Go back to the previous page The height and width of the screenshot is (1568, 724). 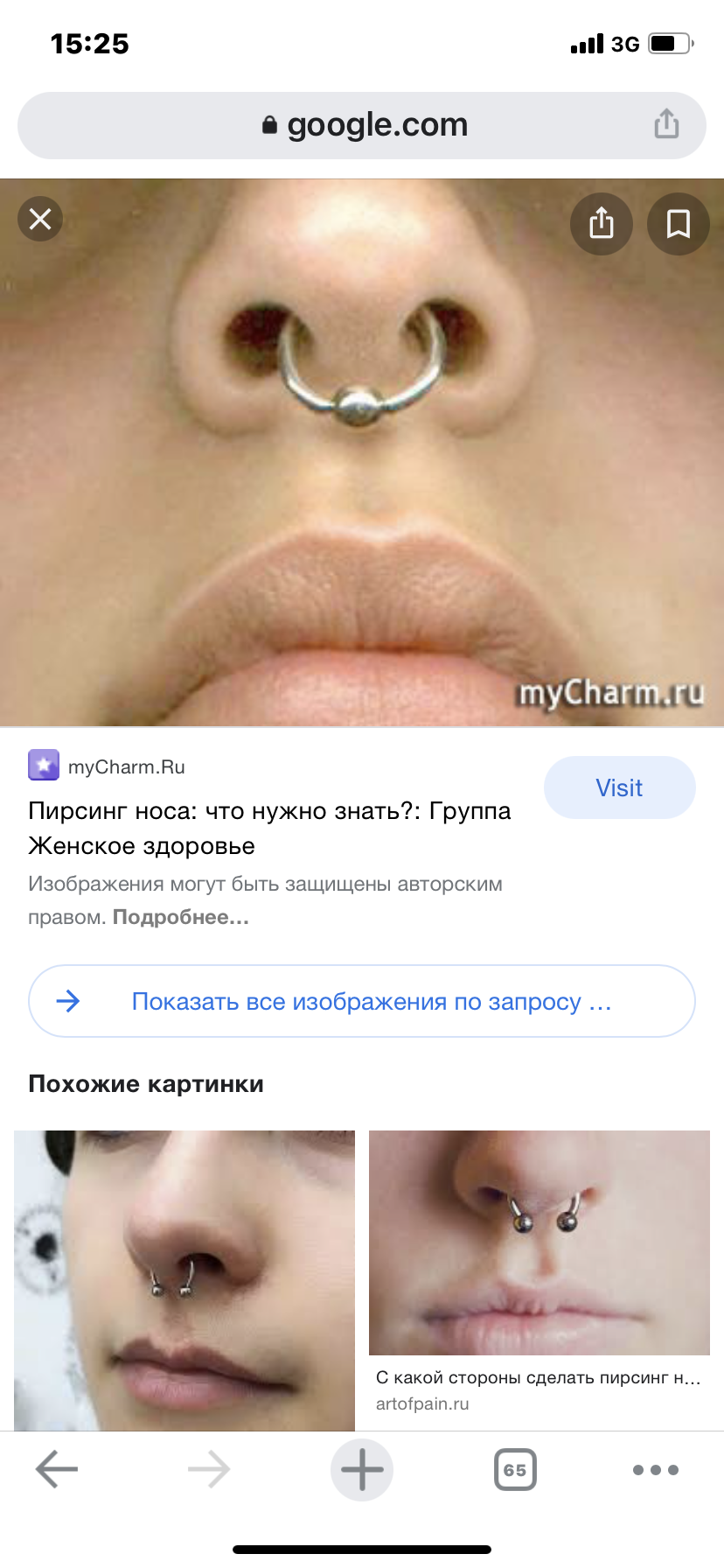[57, 1469]
